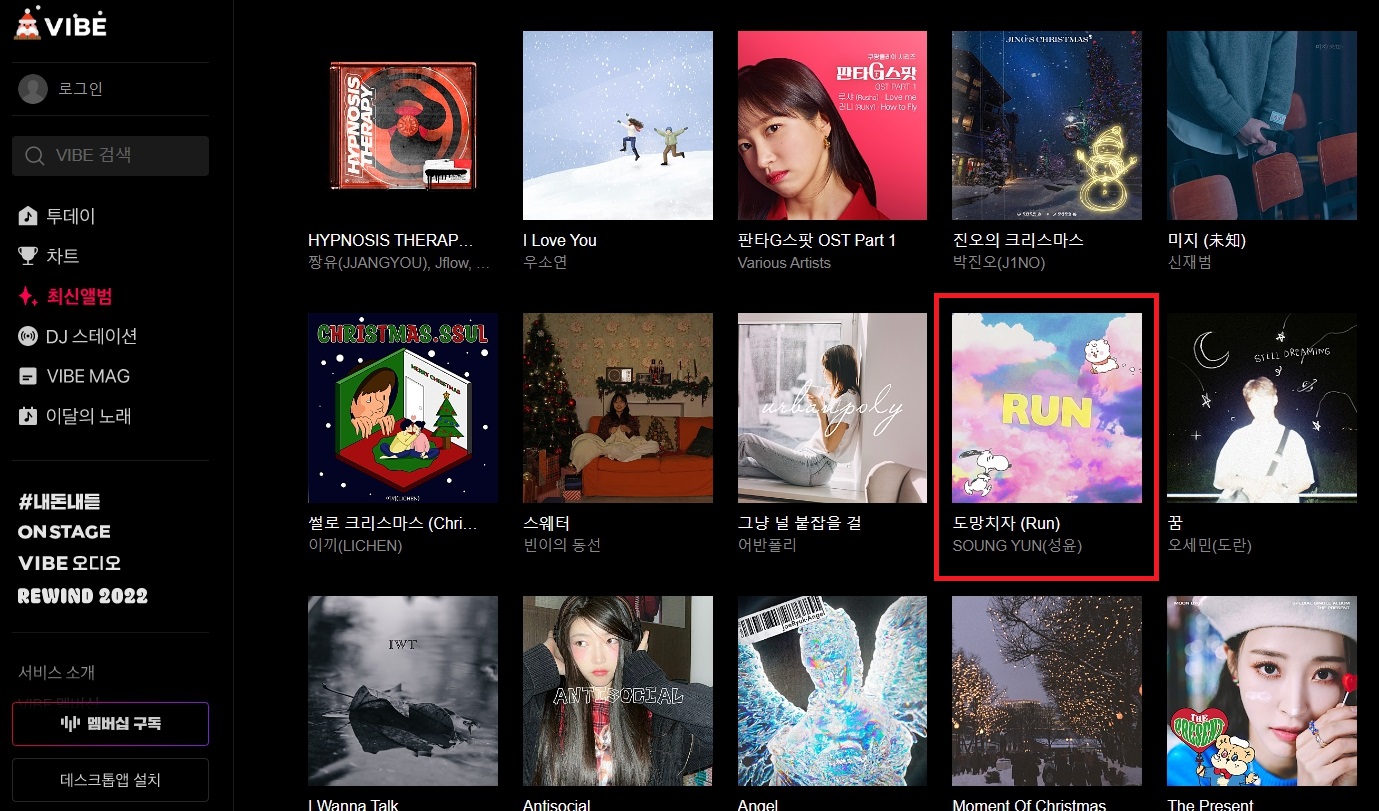Open the 스웨터 album by 빈이의 동선

[x=617, y=408]
